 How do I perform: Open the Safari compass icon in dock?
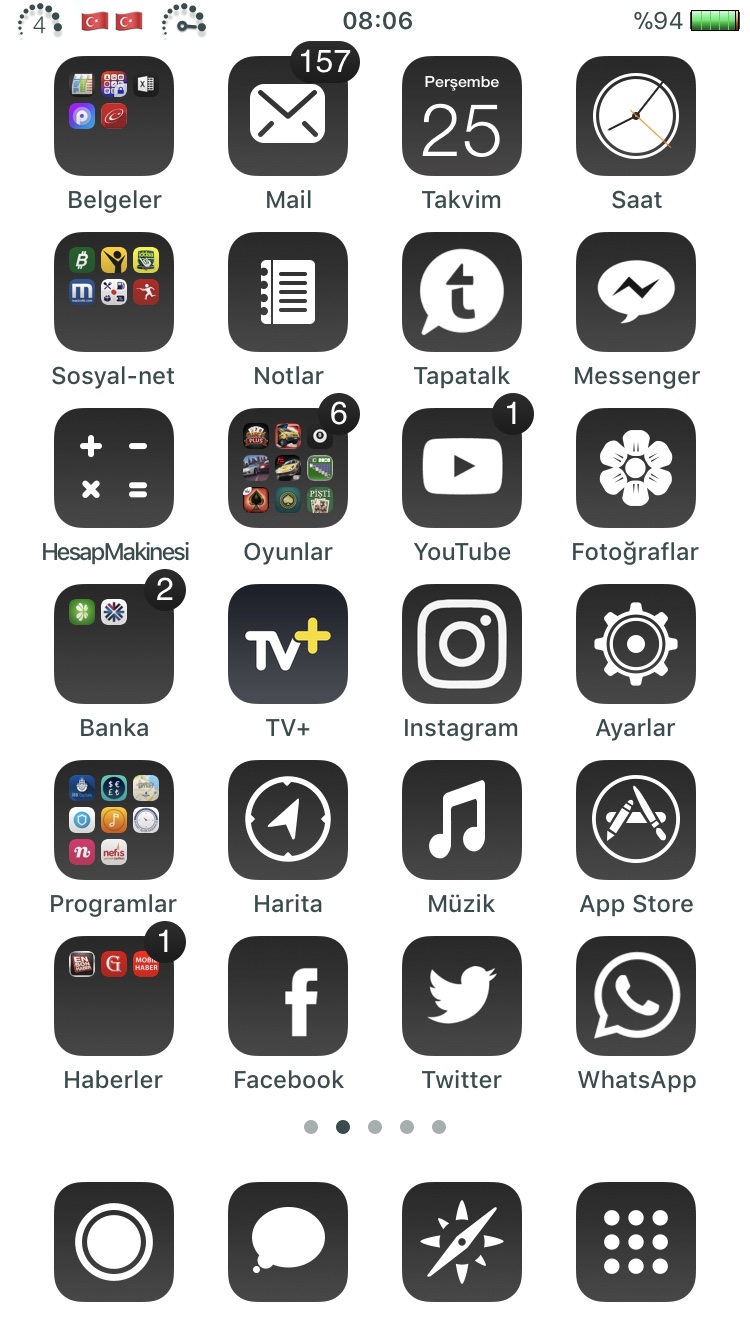tap(462, 1242)
